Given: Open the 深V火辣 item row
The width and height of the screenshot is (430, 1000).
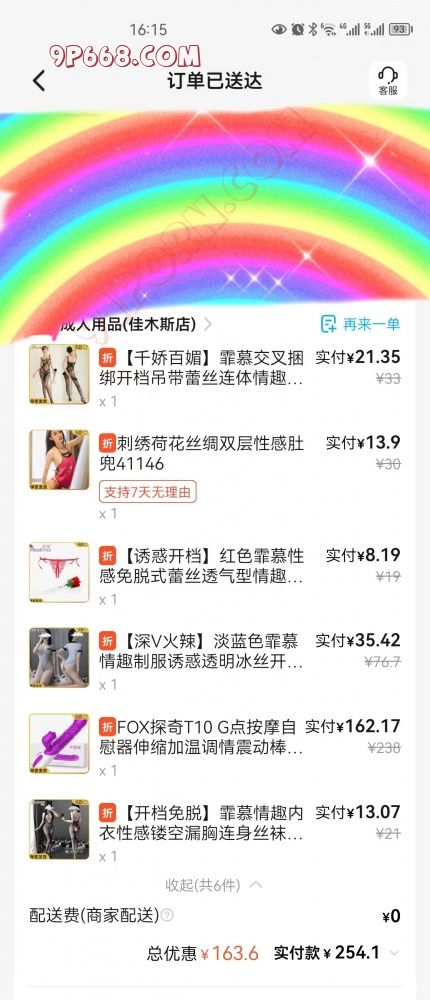Looking at the screenshot, I should coord(215,659).
